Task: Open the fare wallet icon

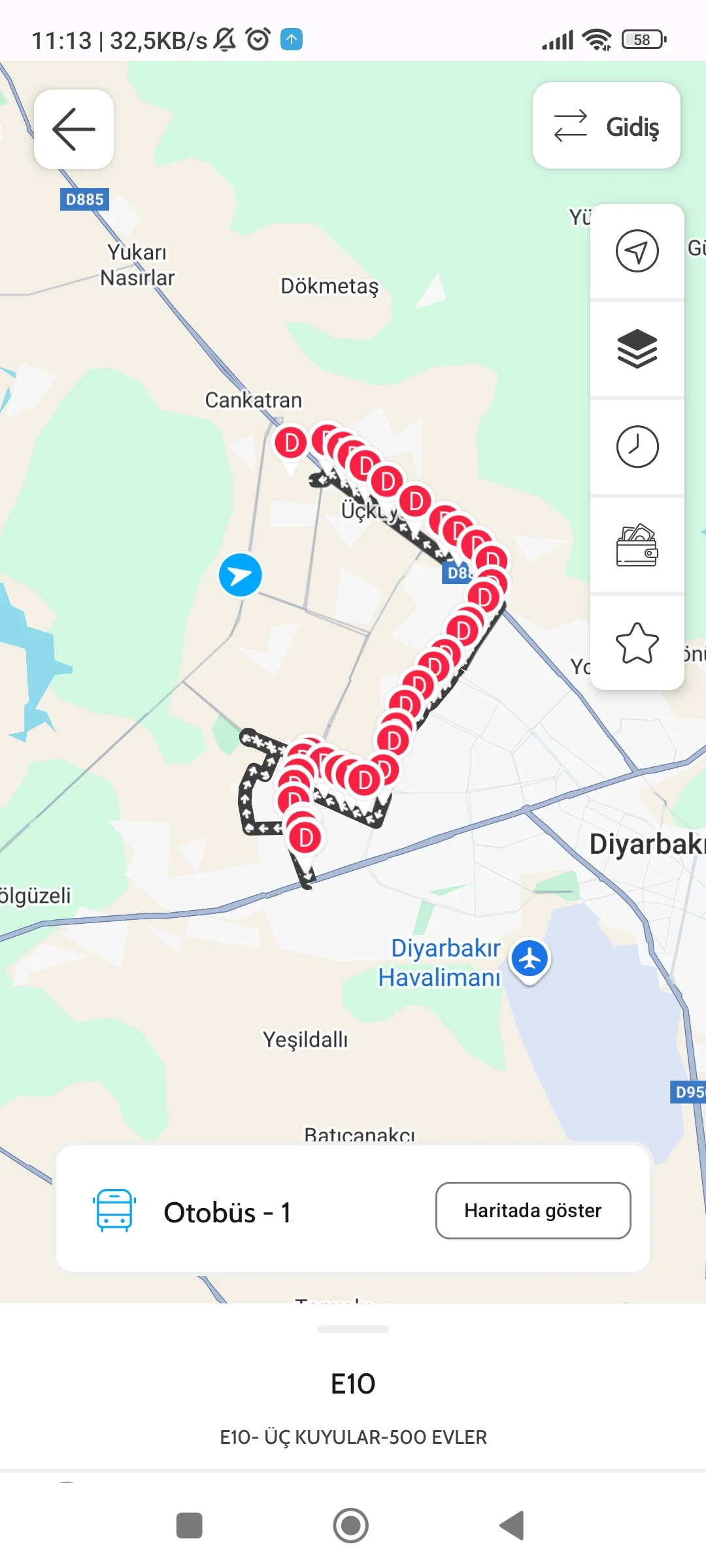Action: click(x=637, y=545)
